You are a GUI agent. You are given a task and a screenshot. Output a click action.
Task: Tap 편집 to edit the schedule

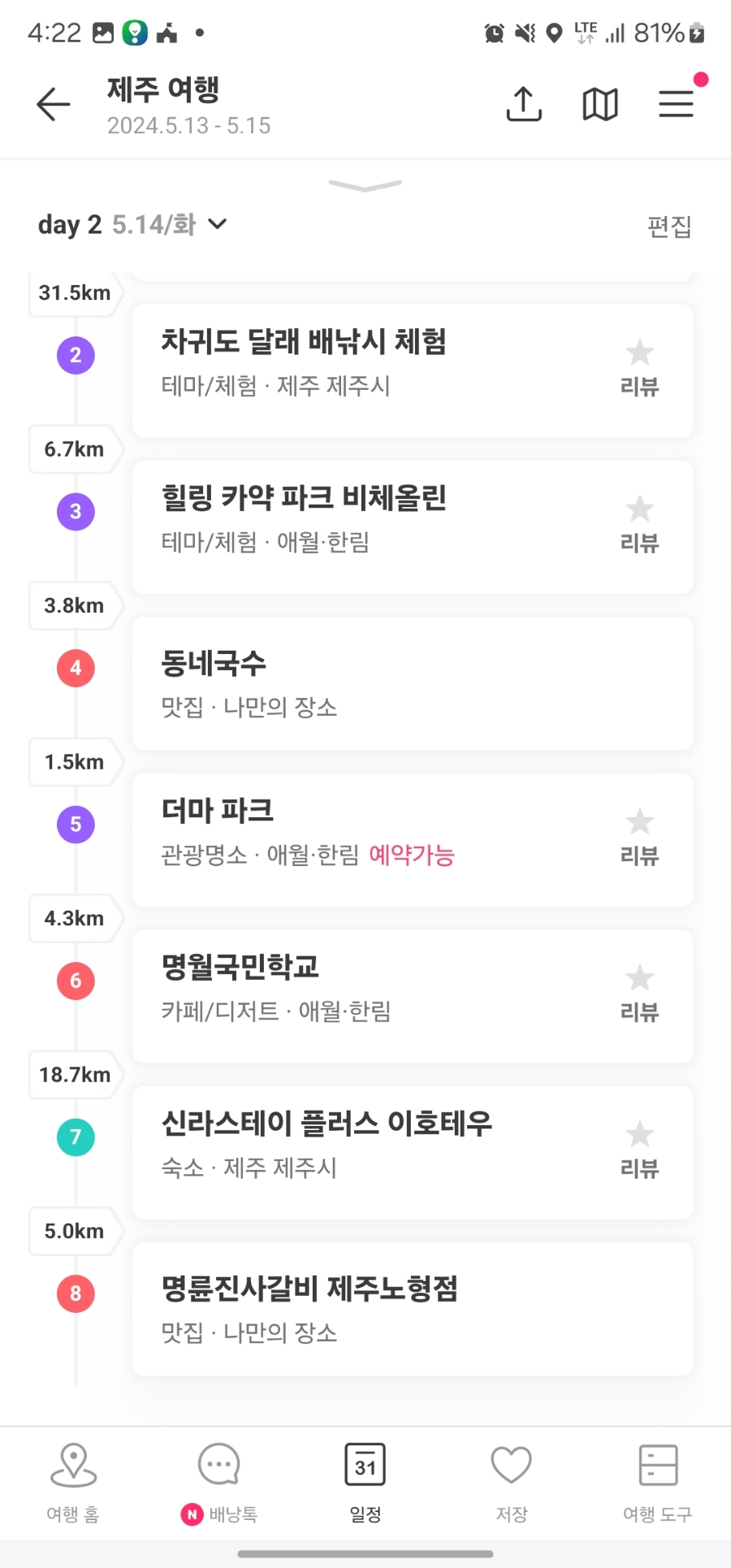pos(669,227)
